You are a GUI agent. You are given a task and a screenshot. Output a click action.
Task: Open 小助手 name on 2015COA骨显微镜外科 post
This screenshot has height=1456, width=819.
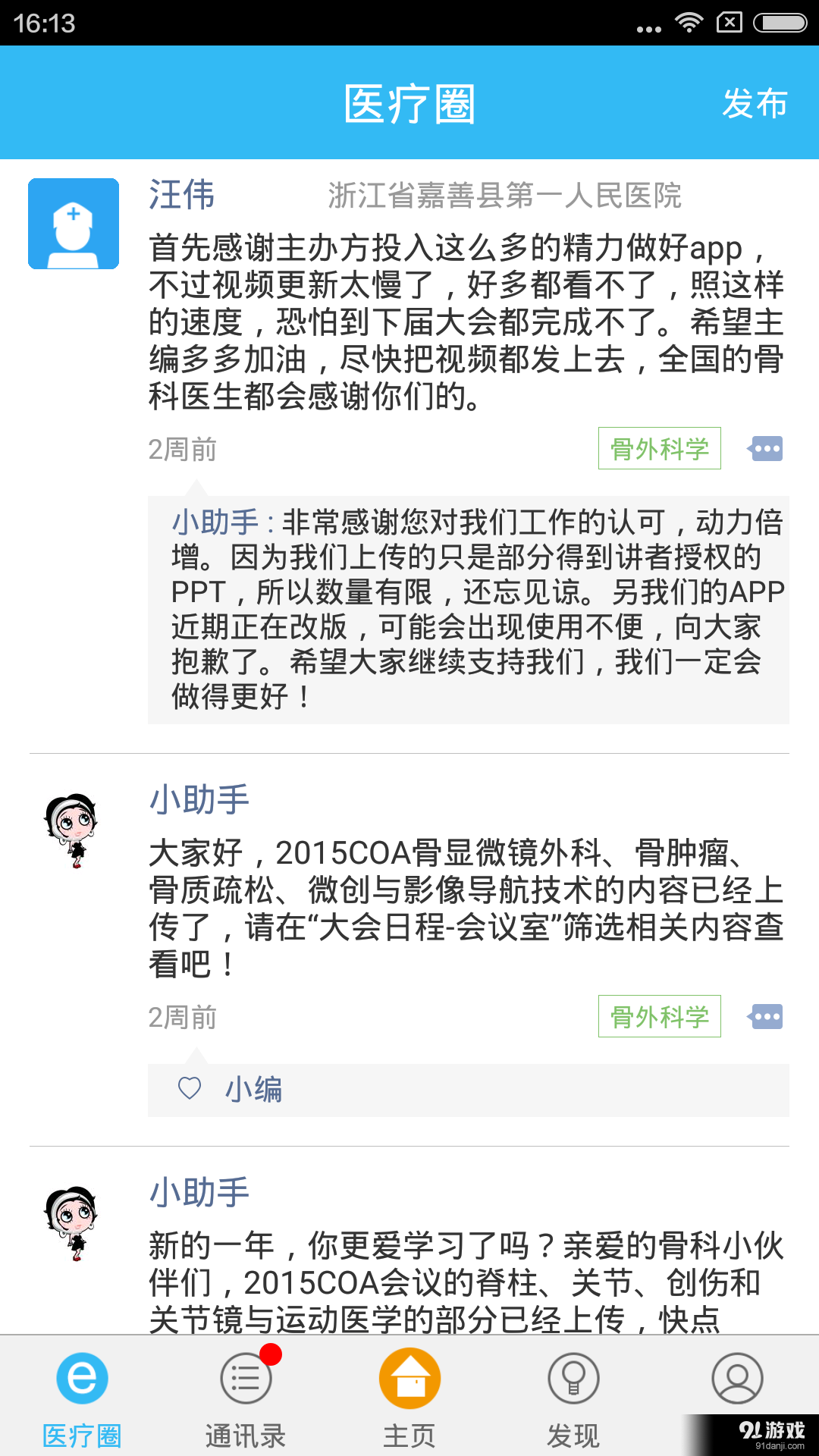(199, 800)
